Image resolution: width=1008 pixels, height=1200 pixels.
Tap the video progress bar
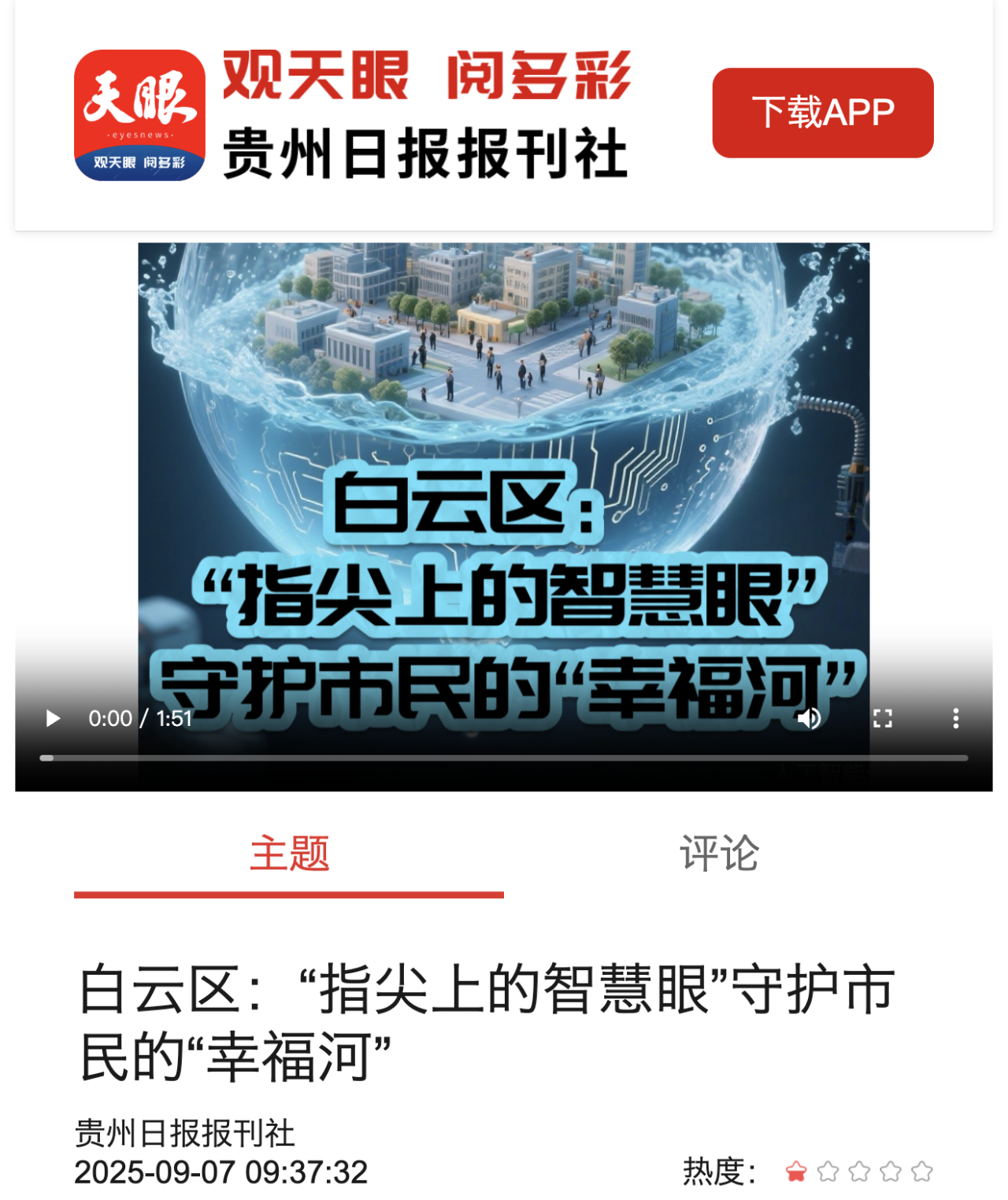click(504, 758)
